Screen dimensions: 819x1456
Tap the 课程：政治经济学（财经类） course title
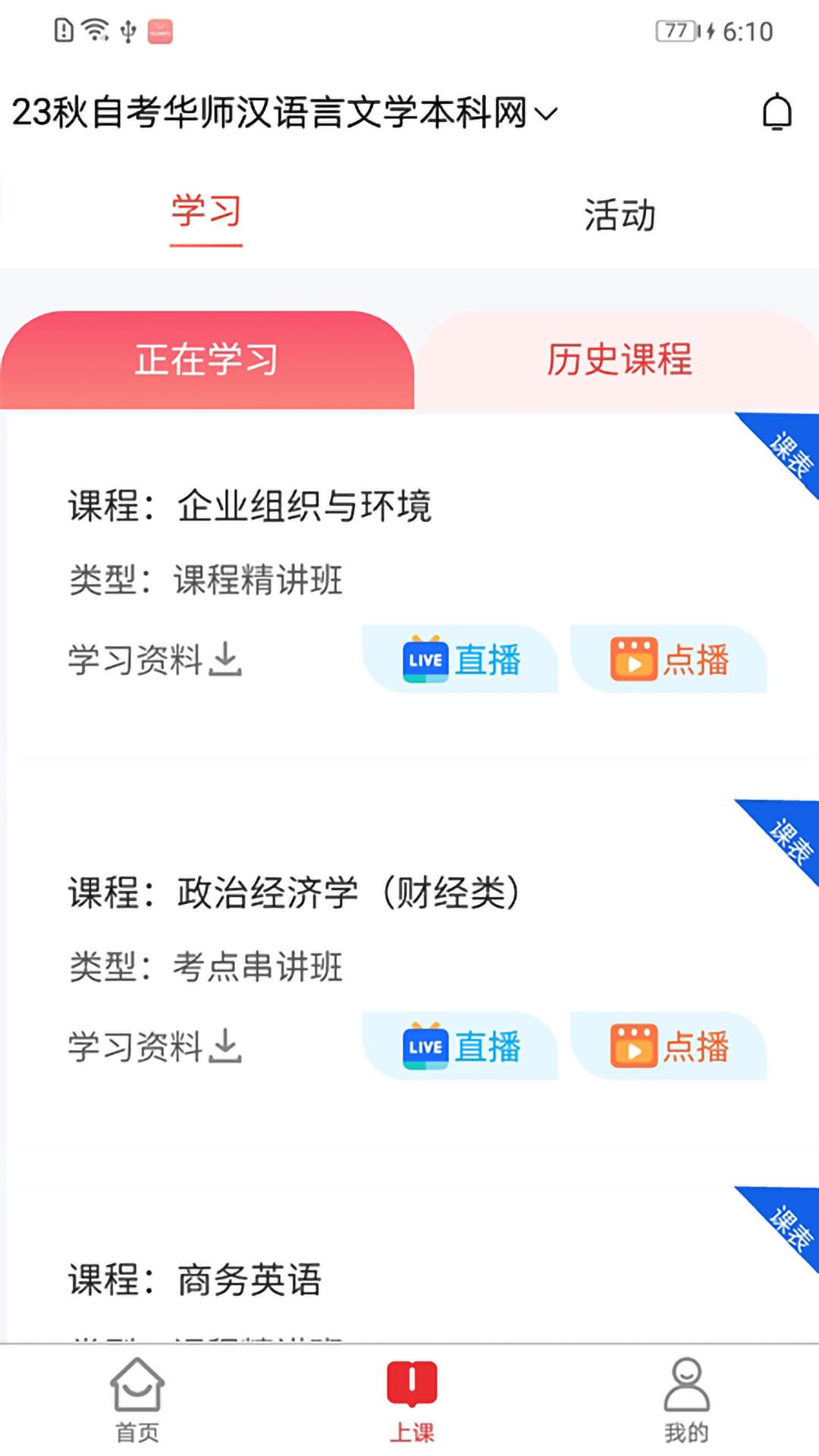coord(296,894)
